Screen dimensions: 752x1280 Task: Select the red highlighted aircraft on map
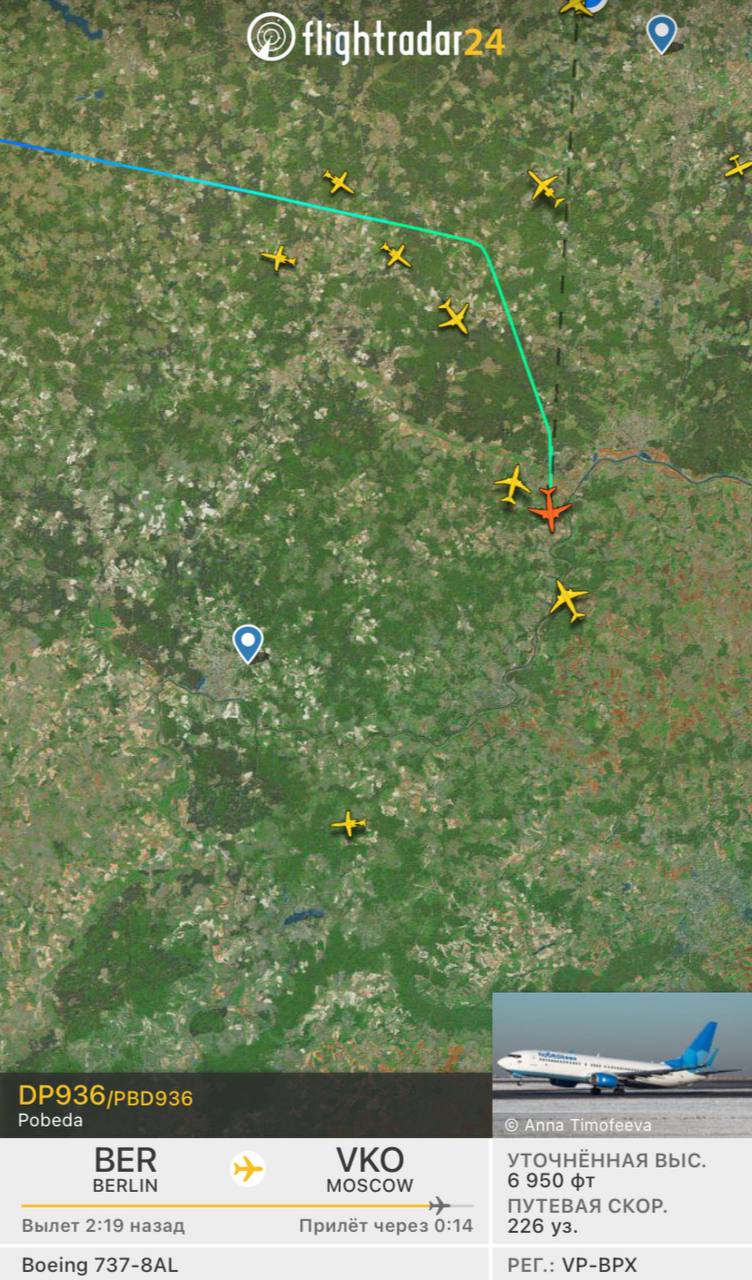tap(549, 509)
